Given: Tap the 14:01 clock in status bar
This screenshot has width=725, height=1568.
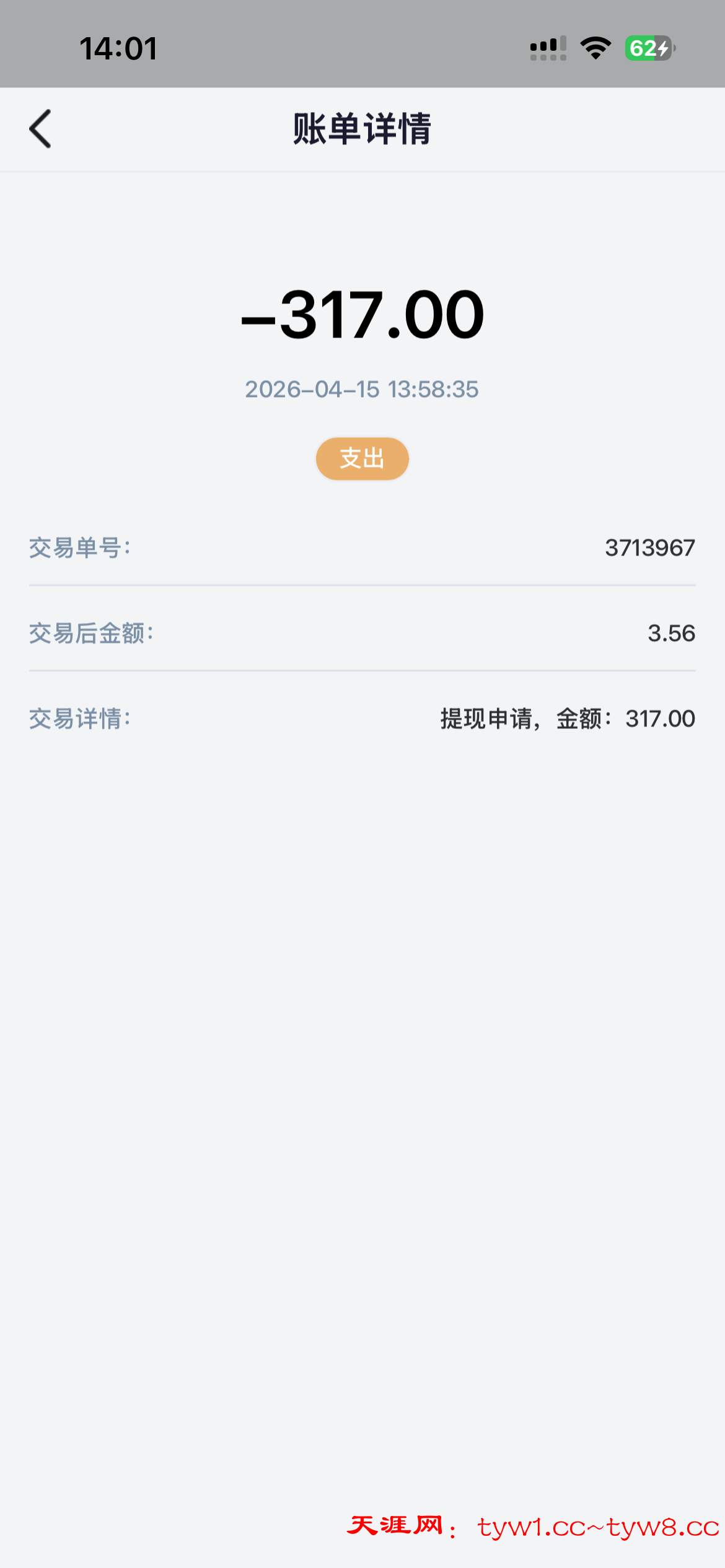Looking at the screenshot, I should click(x=119, y=48).
